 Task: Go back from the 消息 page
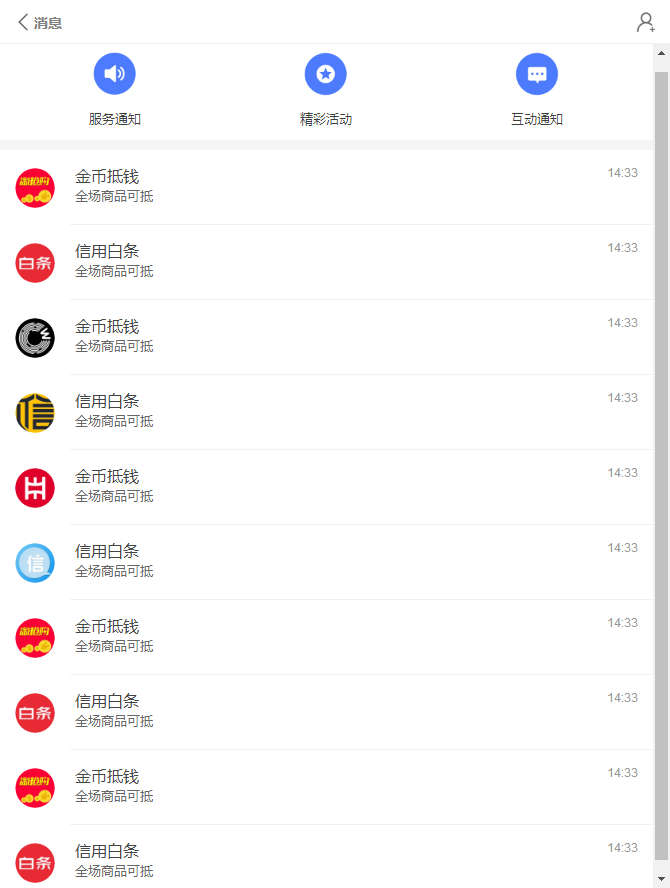[x=24, y=22]
